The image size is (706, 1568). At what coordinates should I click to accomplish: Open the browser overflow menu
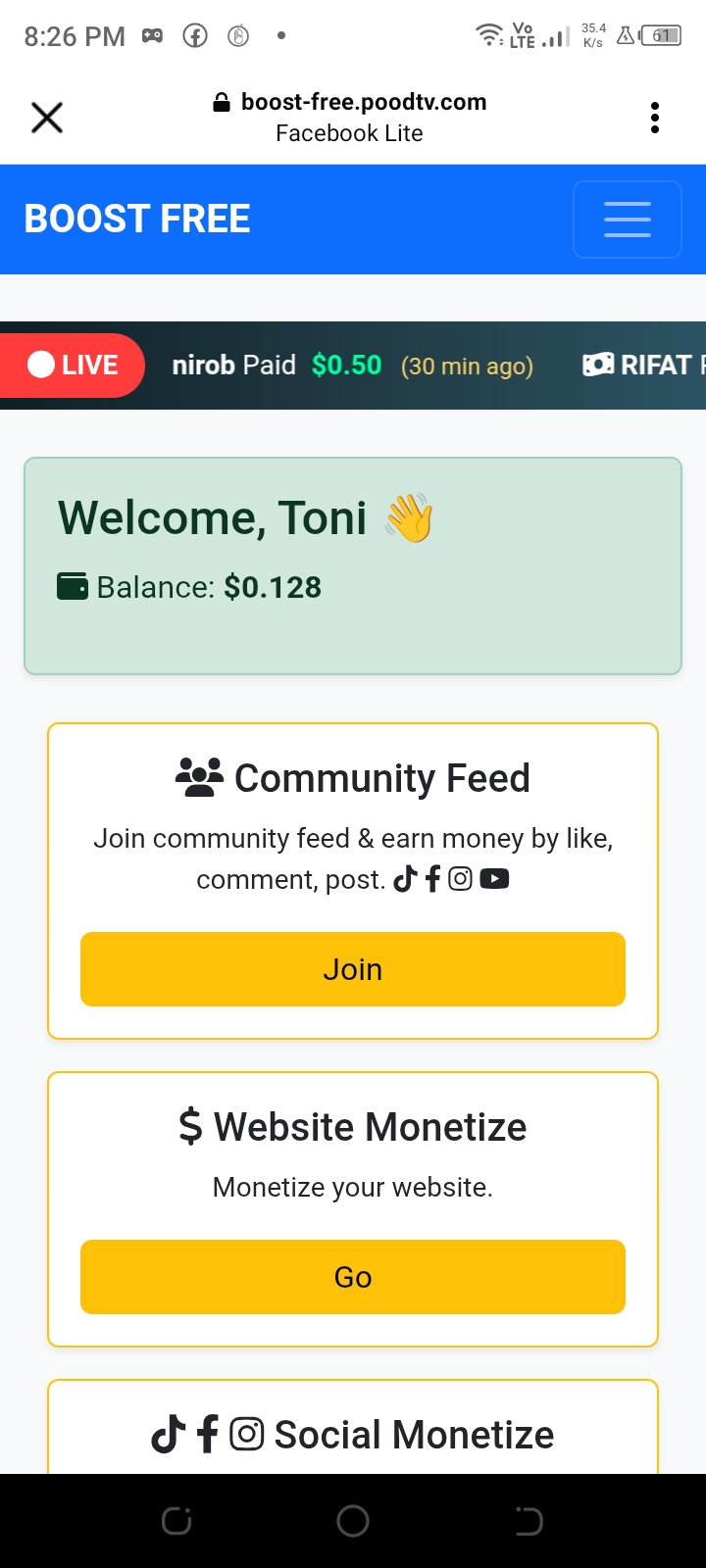click(655, 118)
